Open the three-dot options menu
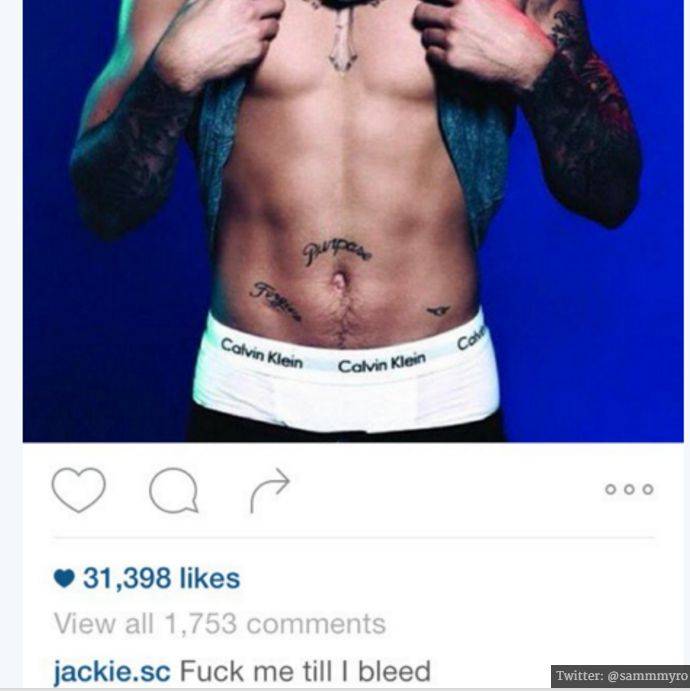Screen dimensions: 690x691 coord(629,490)
